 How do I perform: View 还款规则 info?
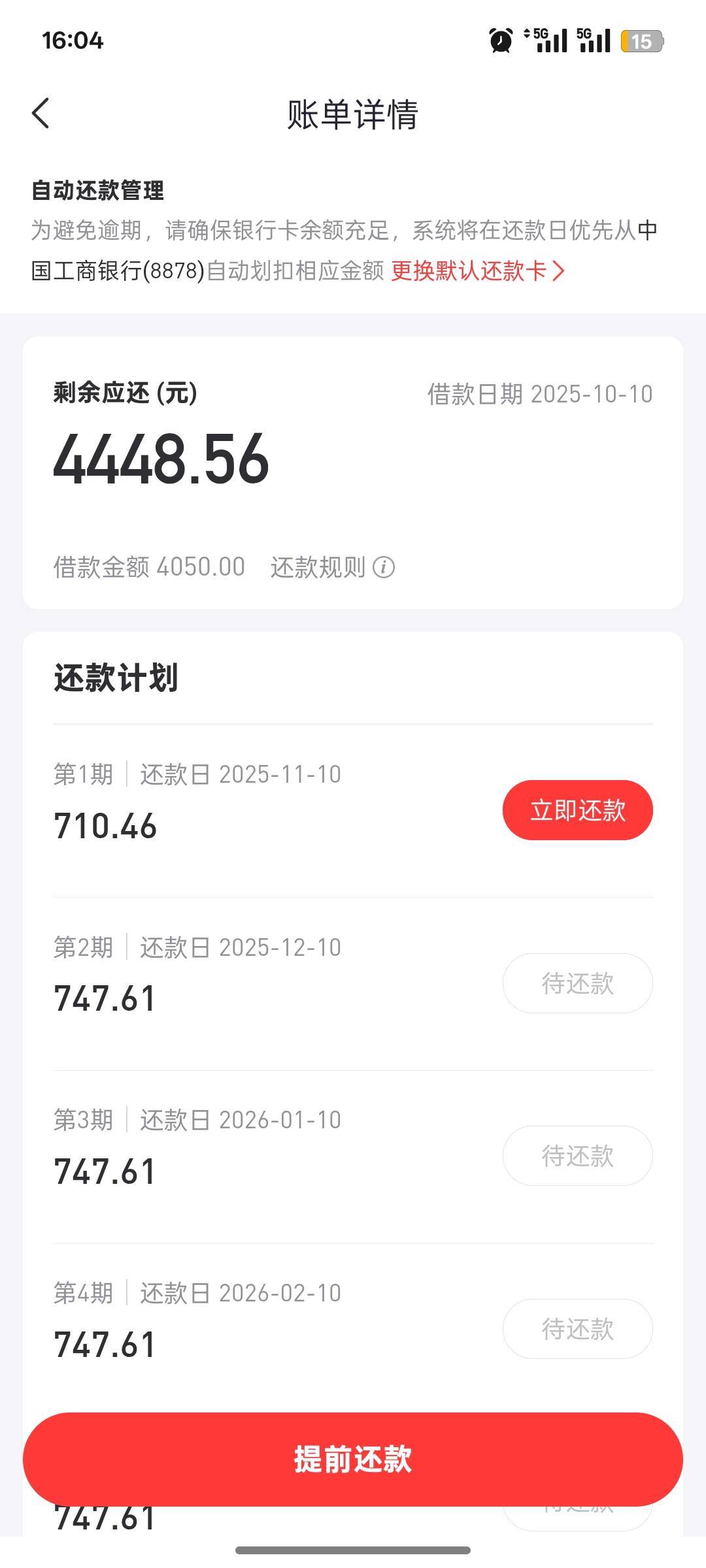click(332, 567)
